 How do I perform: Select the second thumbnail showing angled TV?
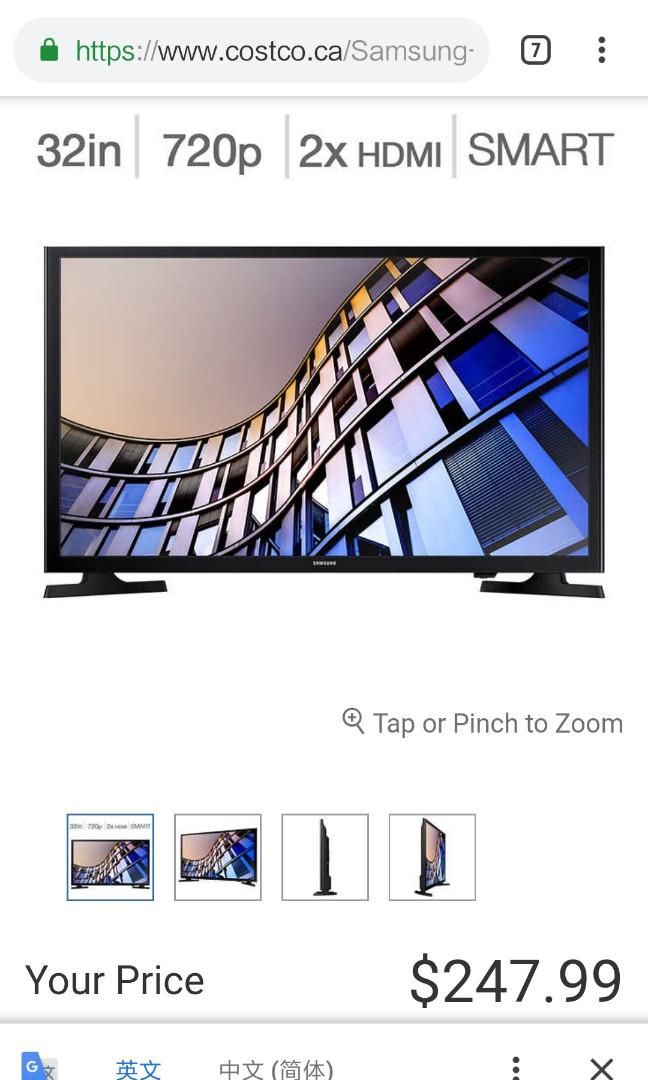[x=218, y=857]
